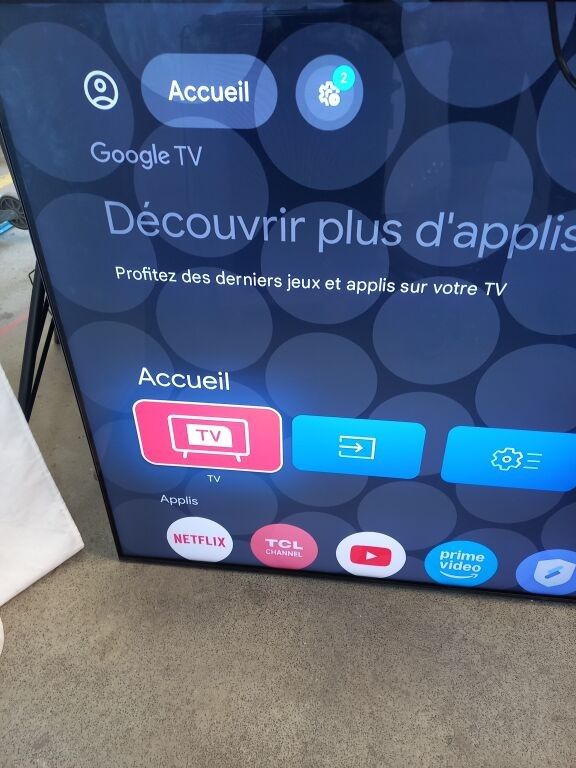The height and width of the screenshot is (768, 576).
Task: Open the input source tile
Action: tap(358, 447)
